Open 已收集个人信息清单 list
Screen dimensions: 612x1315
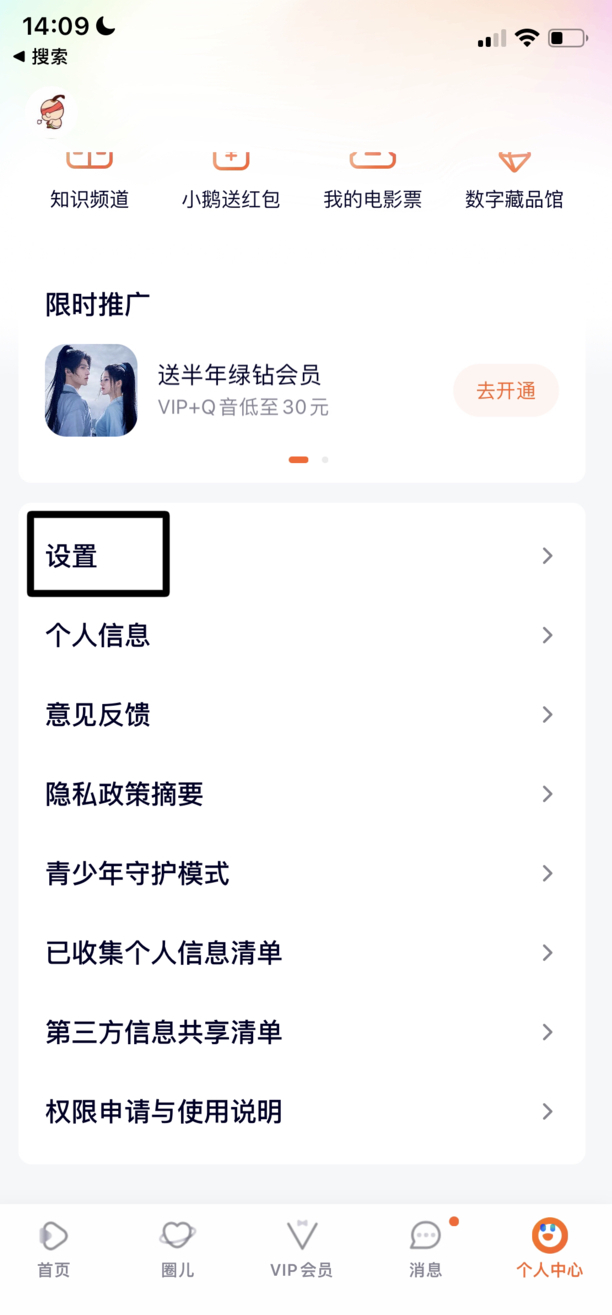pyautogui.click(x=300, y=953)
